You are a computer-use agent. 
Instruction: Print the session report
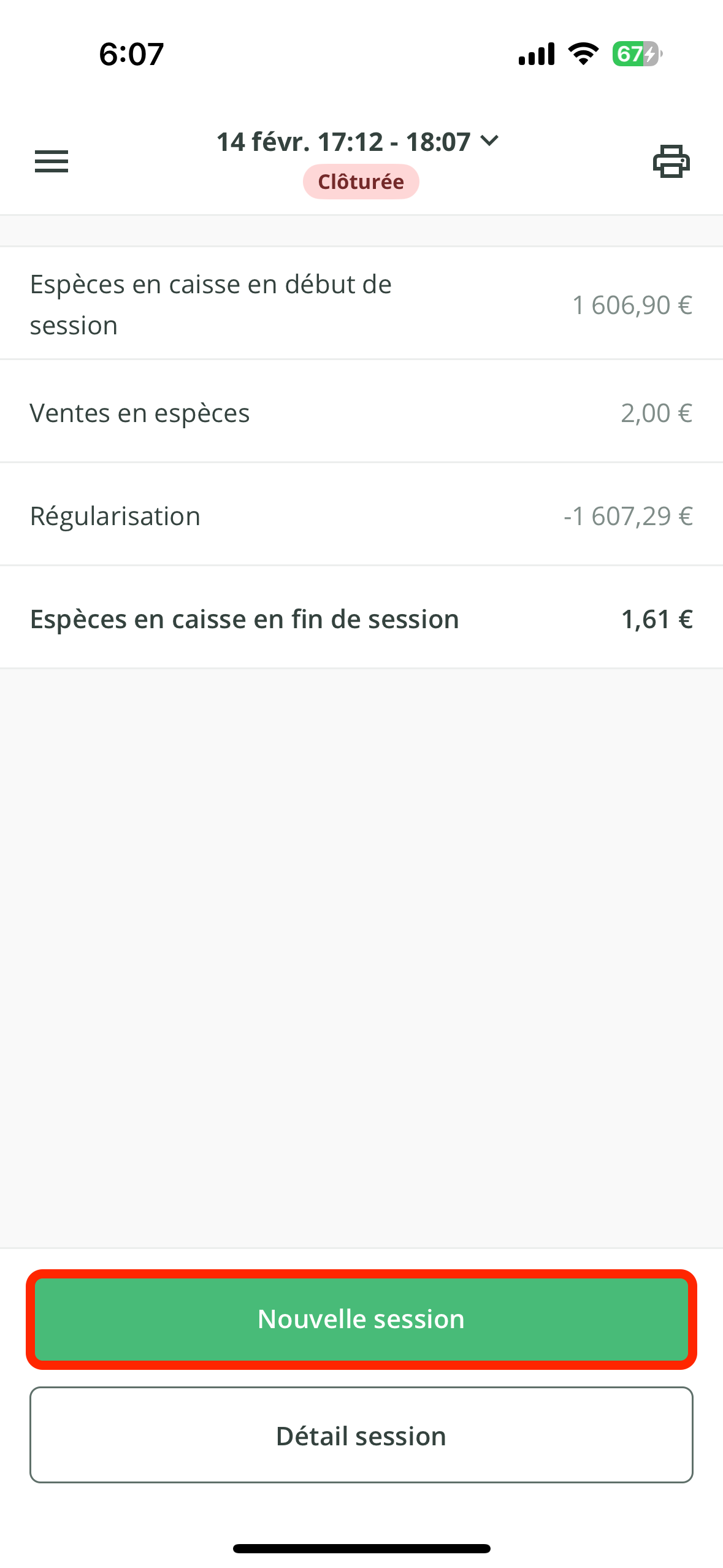[x=671, y=161]
